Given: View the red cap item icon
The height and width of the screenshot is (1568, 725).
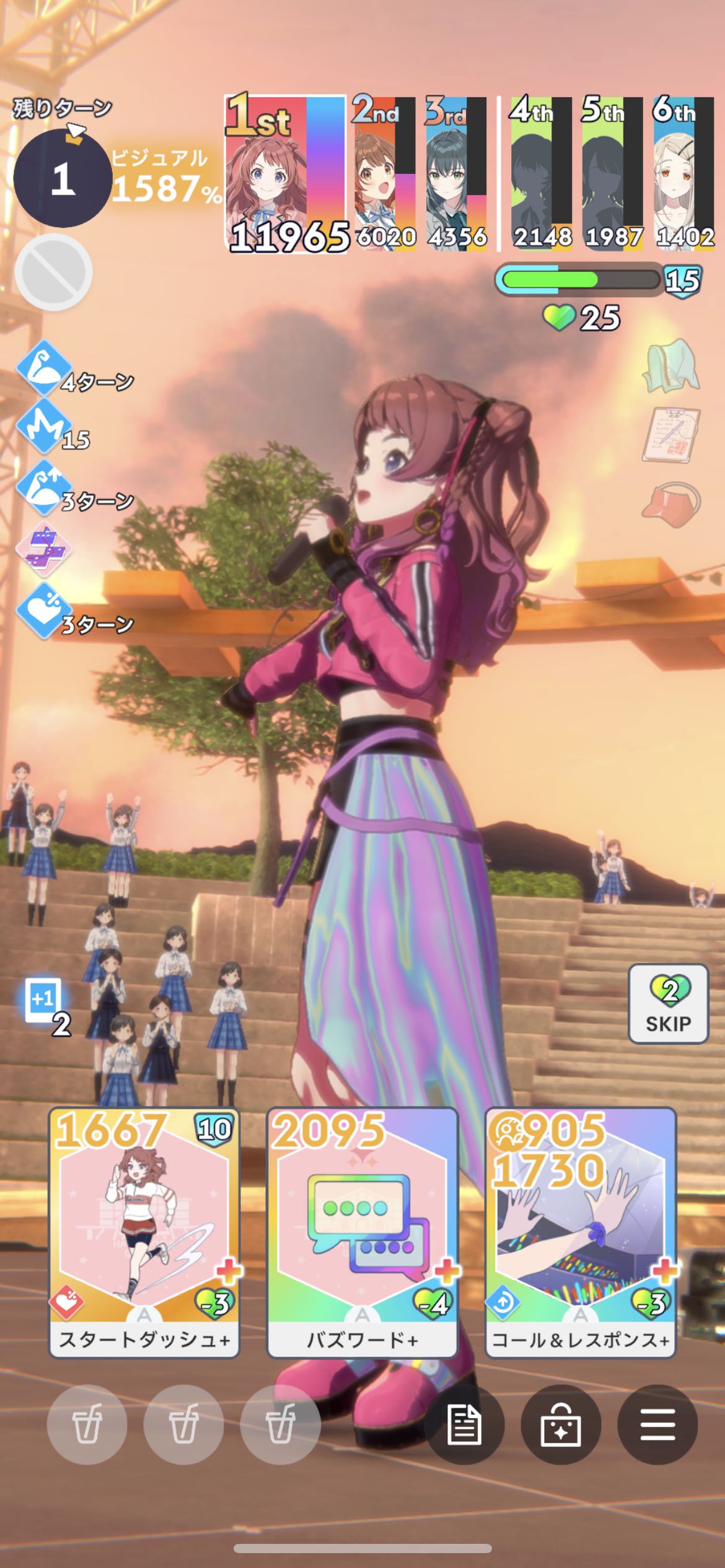Looking at the screenshot, I should click(x=672, y=503).
